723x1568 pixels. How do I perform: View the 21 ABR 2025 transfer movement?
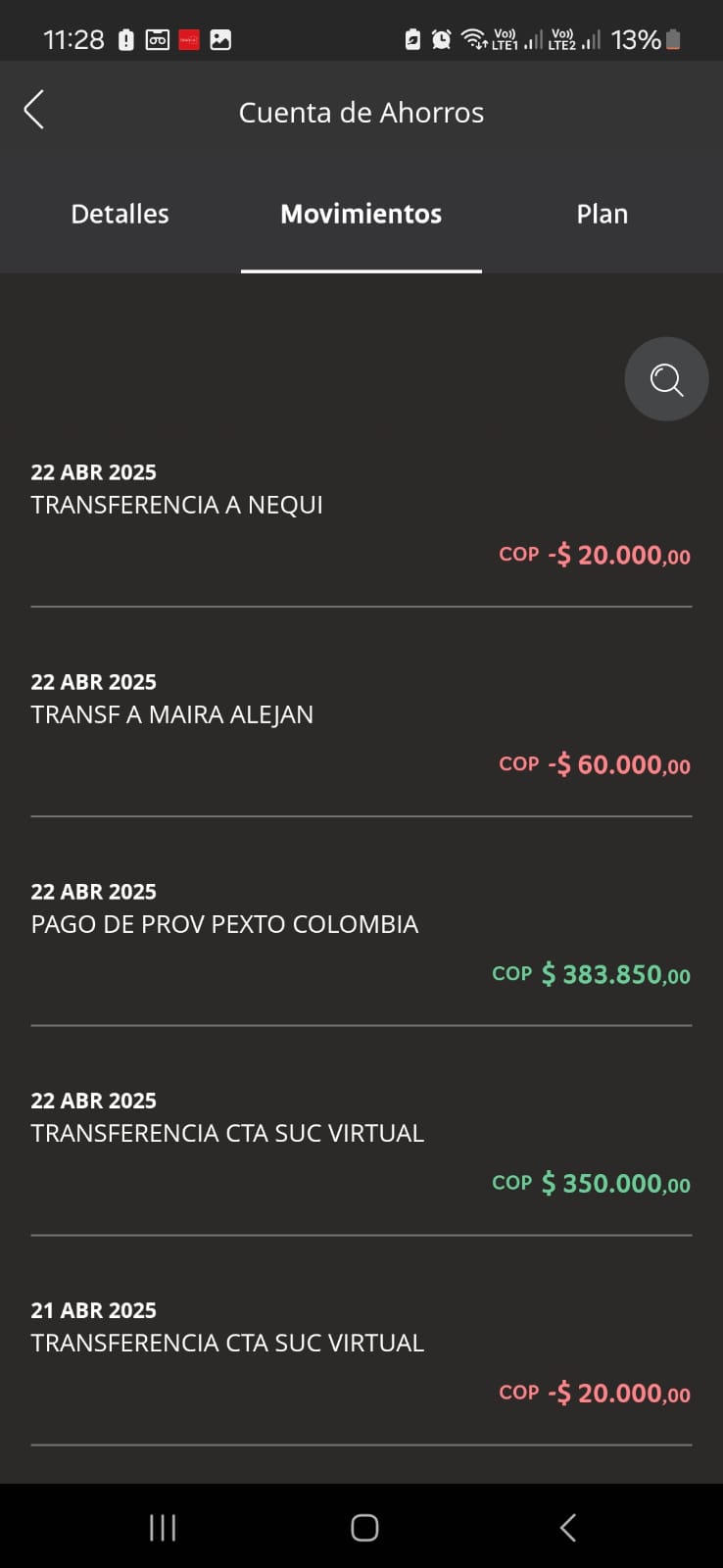point(361,1352)
